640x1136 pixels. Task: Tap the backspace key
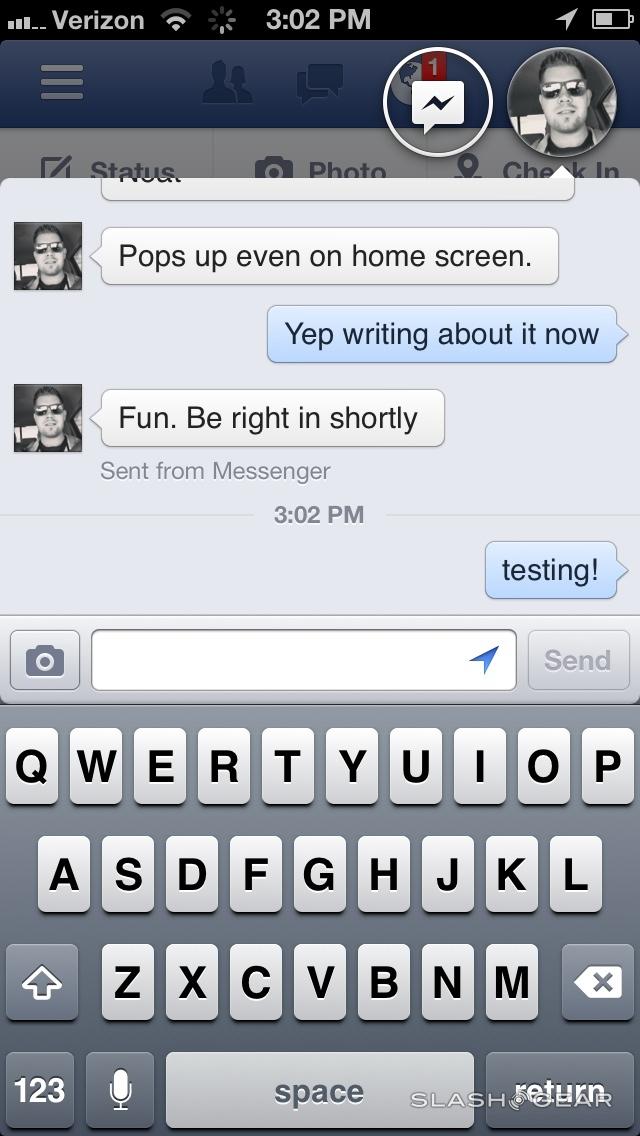pyautogui.click(x=600, y=983)
